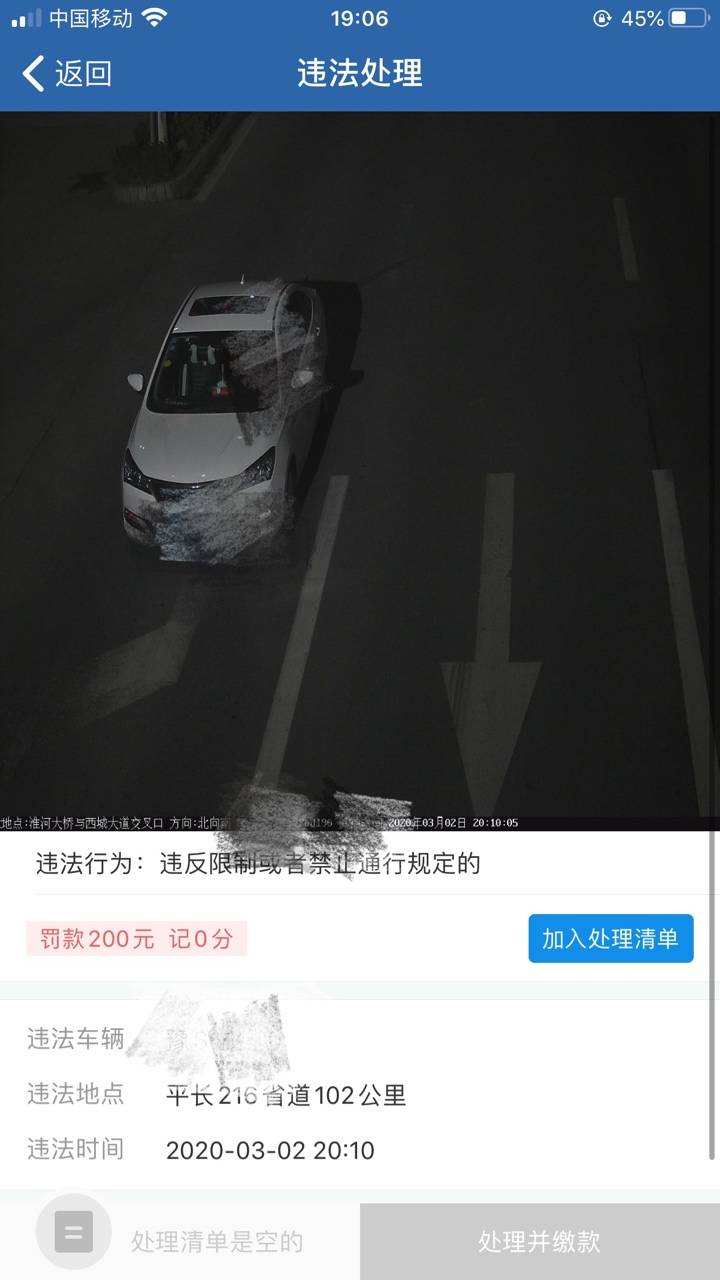Open the violation evidence photo

click(360, 470)
